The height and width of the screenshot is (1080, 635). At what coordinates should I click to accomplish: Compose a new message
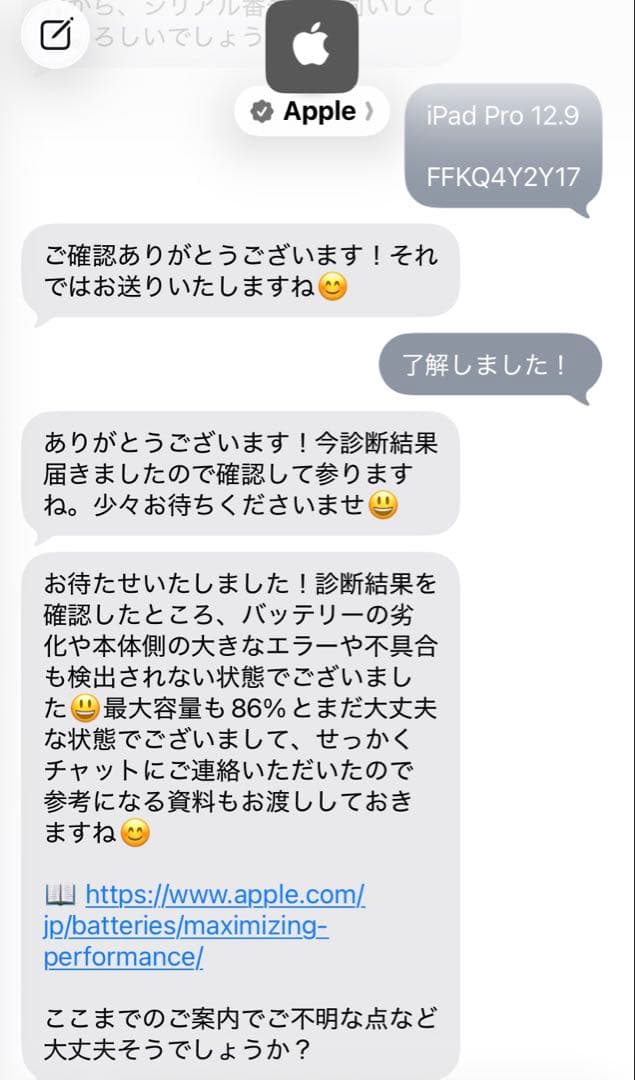[55, 37]
